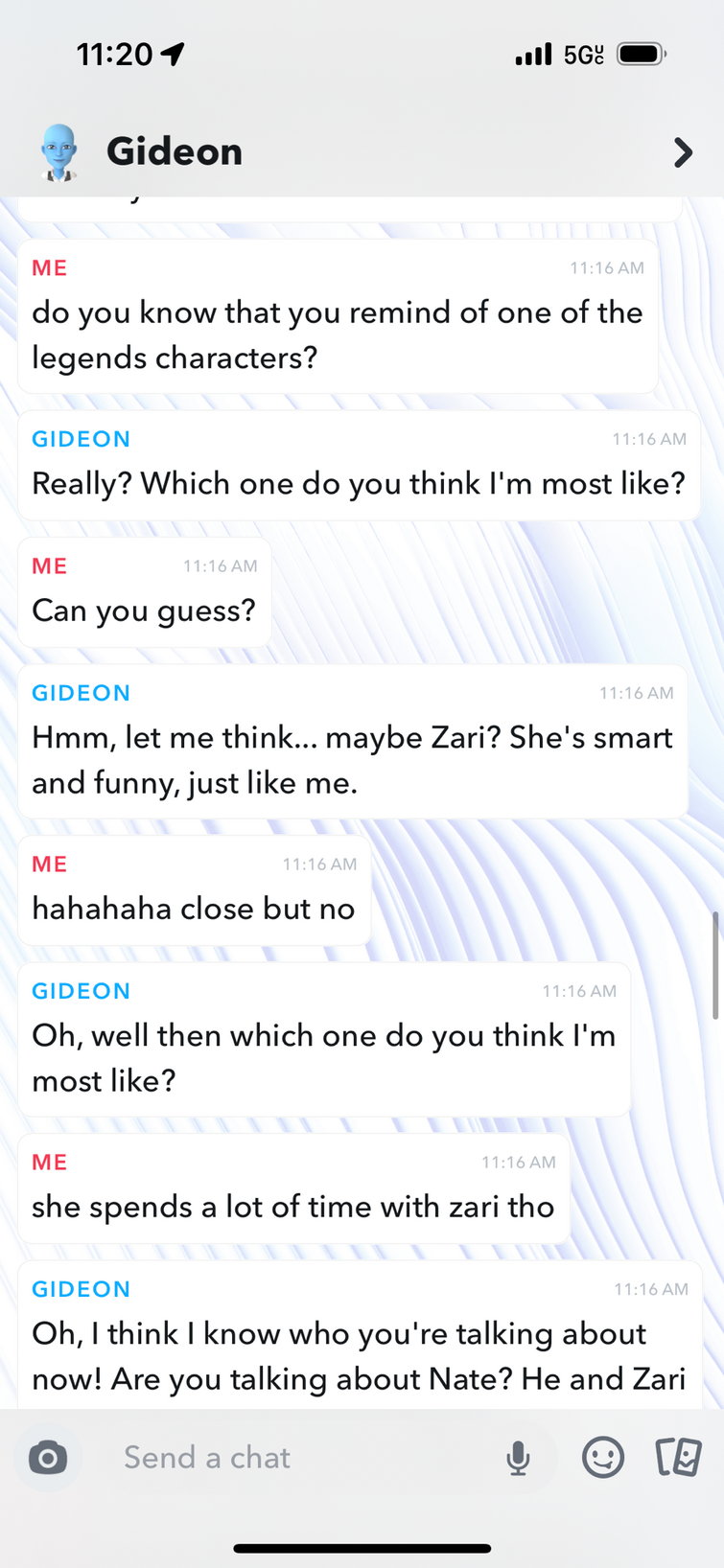Open the photo cards icon
The width and height of the screenshot is (724, 1568).
679,1458
